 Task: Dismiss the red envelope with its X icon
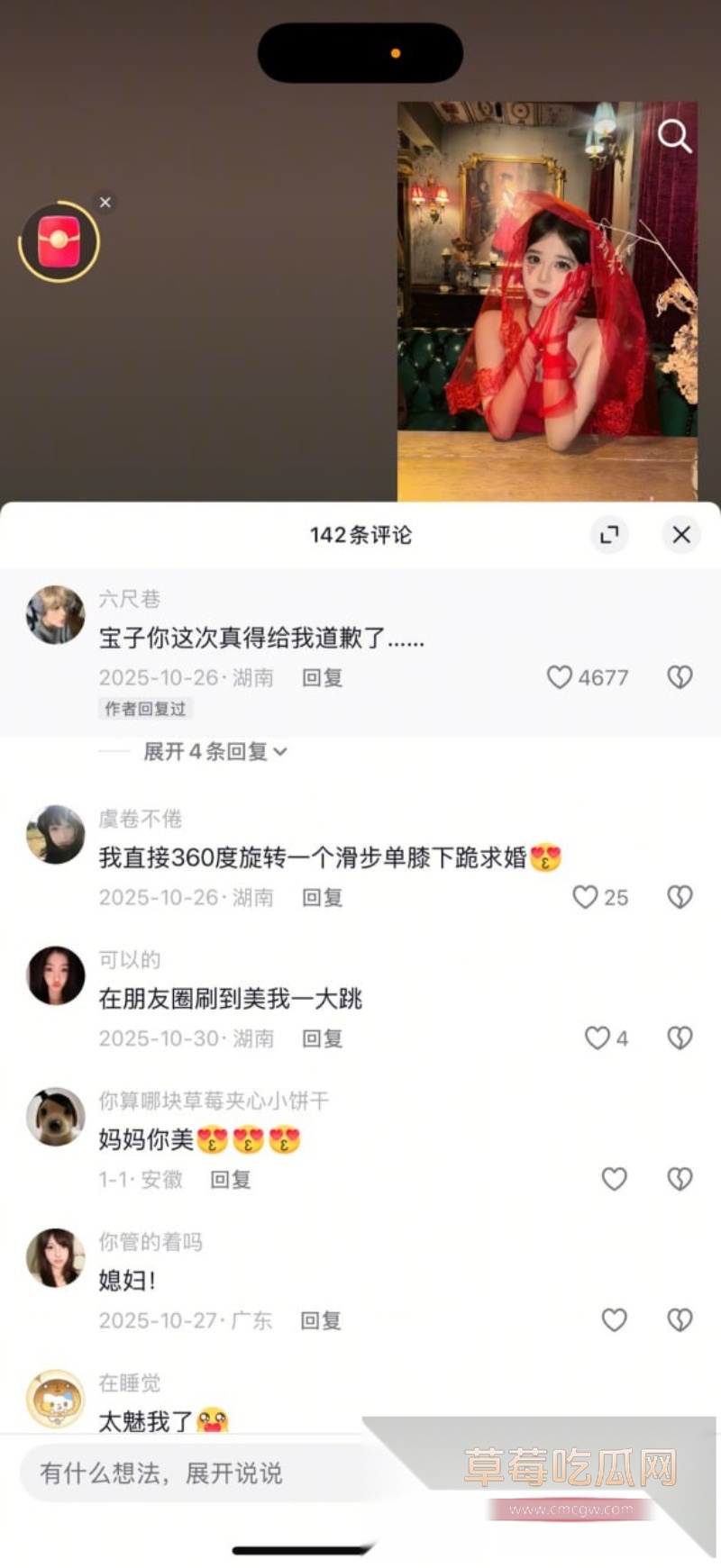105,203
